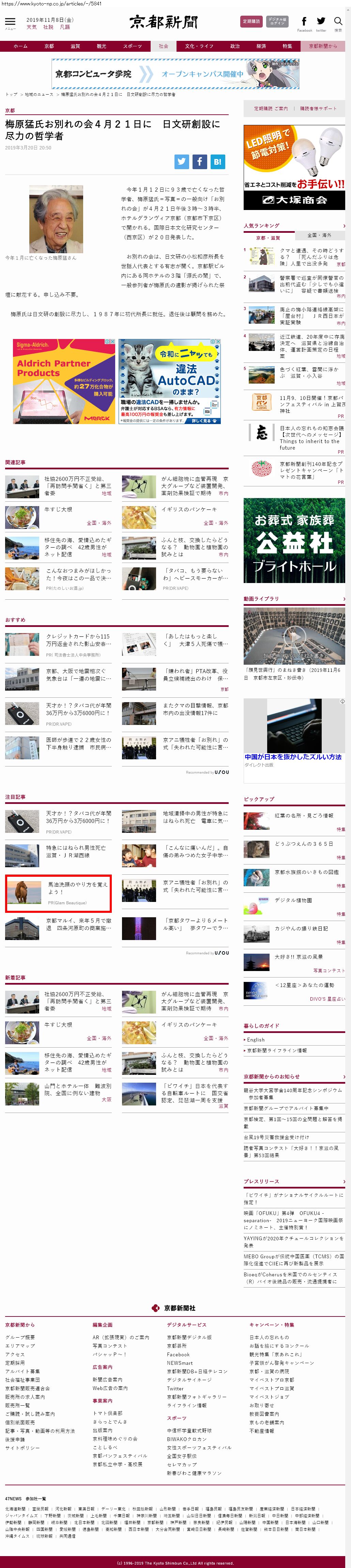This screenshot has height=1568, width=351.
Task: Share this article on Twitter
Action: pyautogui.click(x=182, y=161)
